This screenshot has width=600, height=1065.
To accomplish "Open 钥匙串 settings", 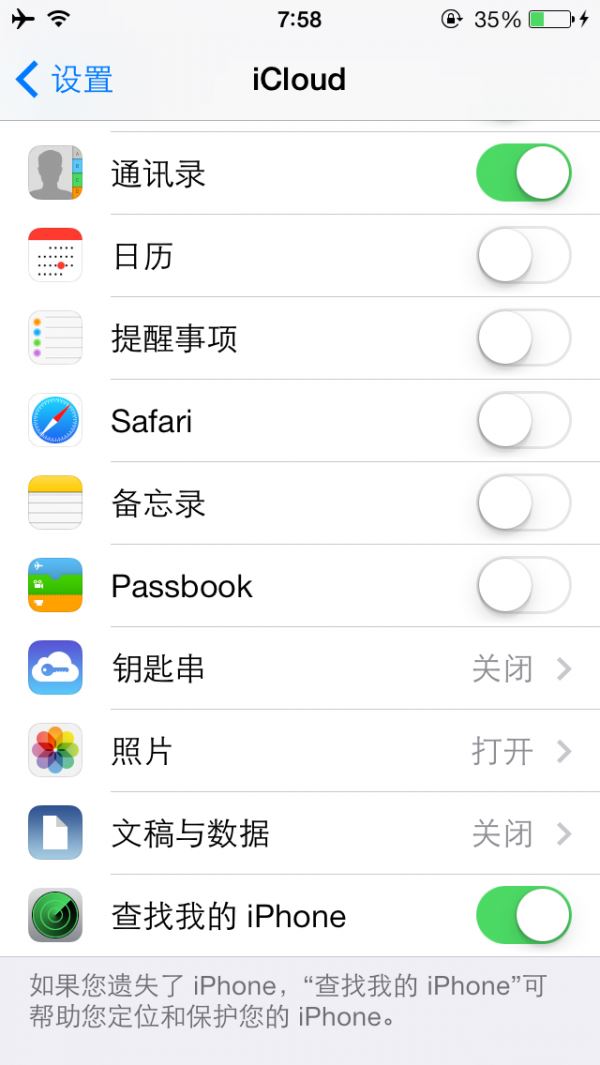I will [300, 668].
